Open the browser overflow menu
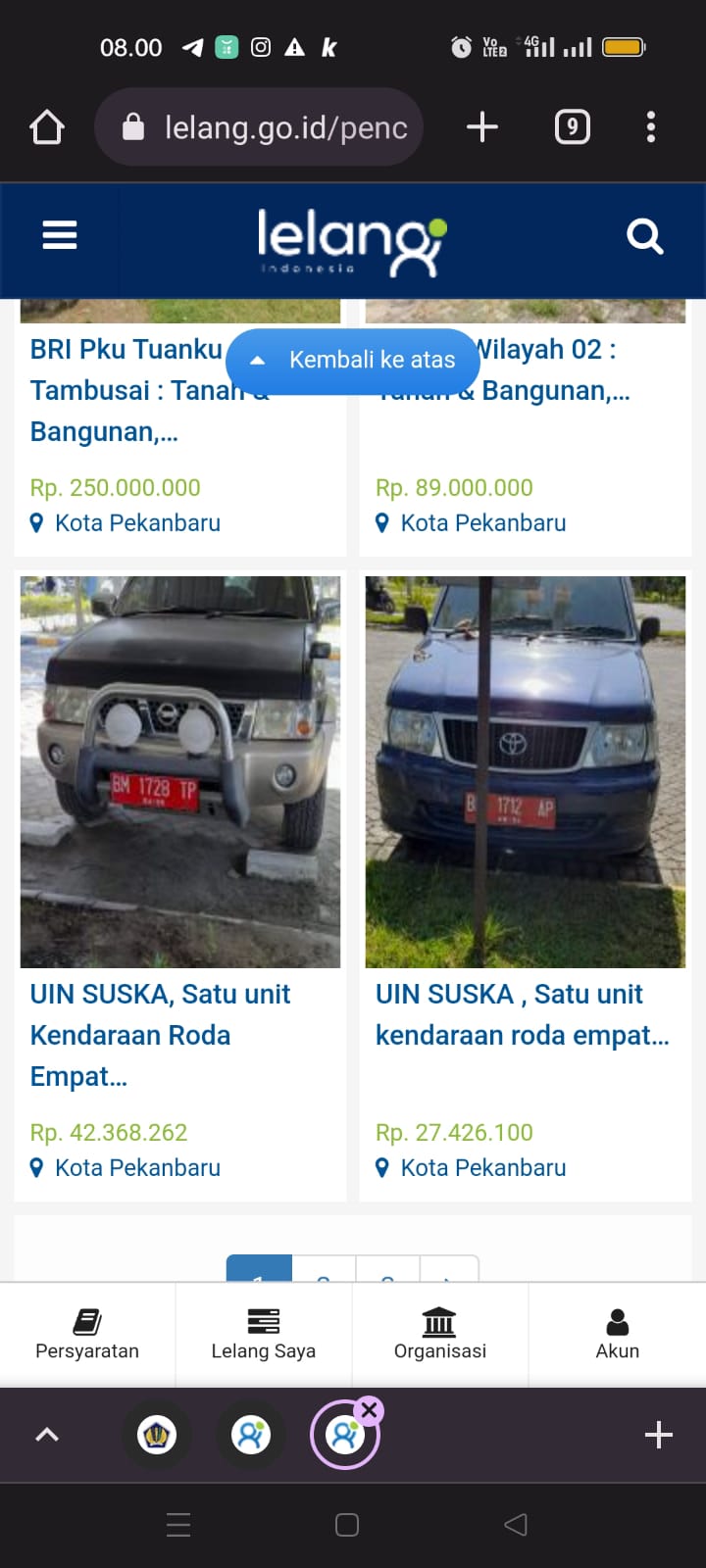This screenshot has width=706, height=1568. [651, 127]
